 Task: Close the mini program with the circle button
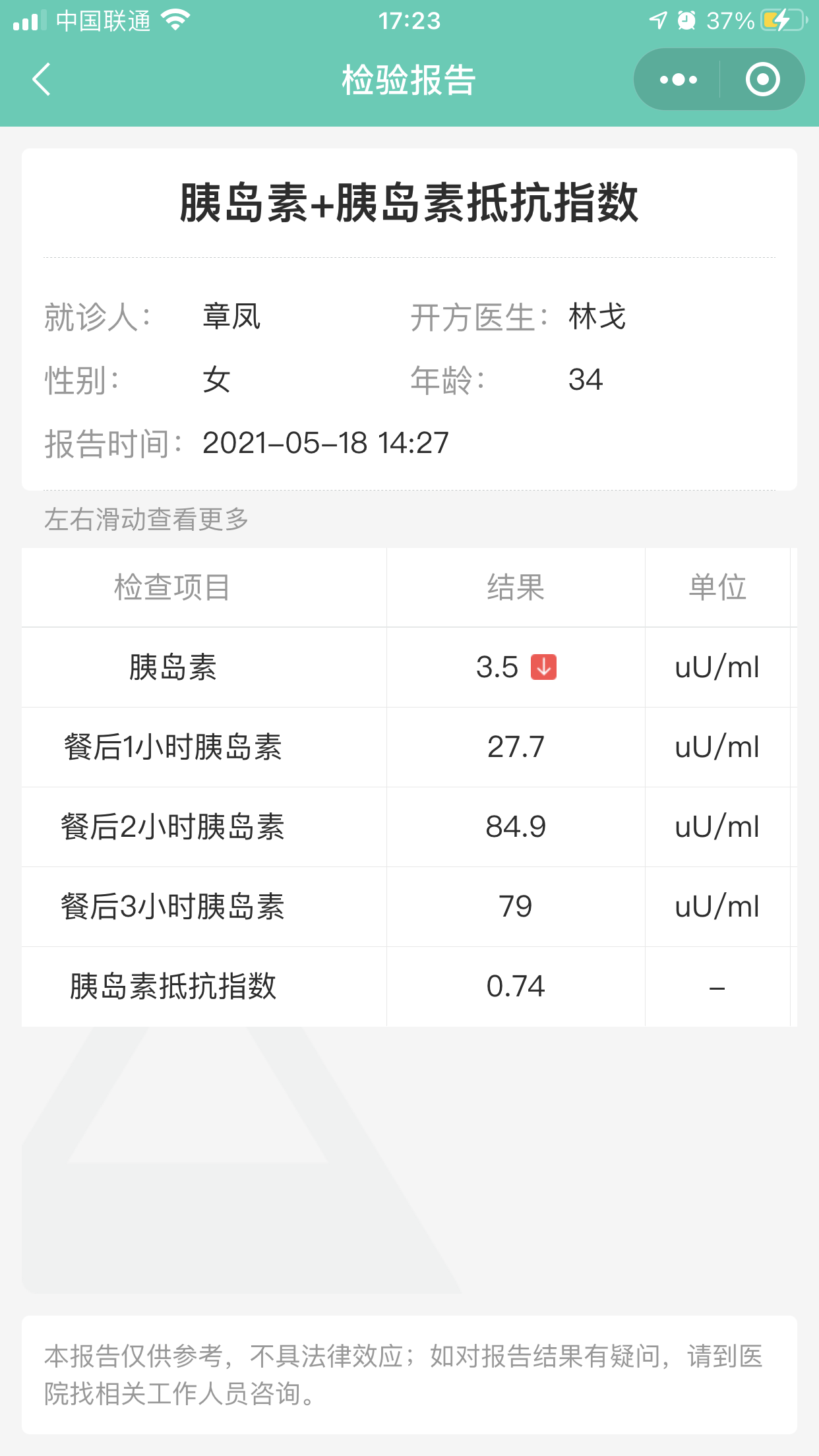point(762,80)
